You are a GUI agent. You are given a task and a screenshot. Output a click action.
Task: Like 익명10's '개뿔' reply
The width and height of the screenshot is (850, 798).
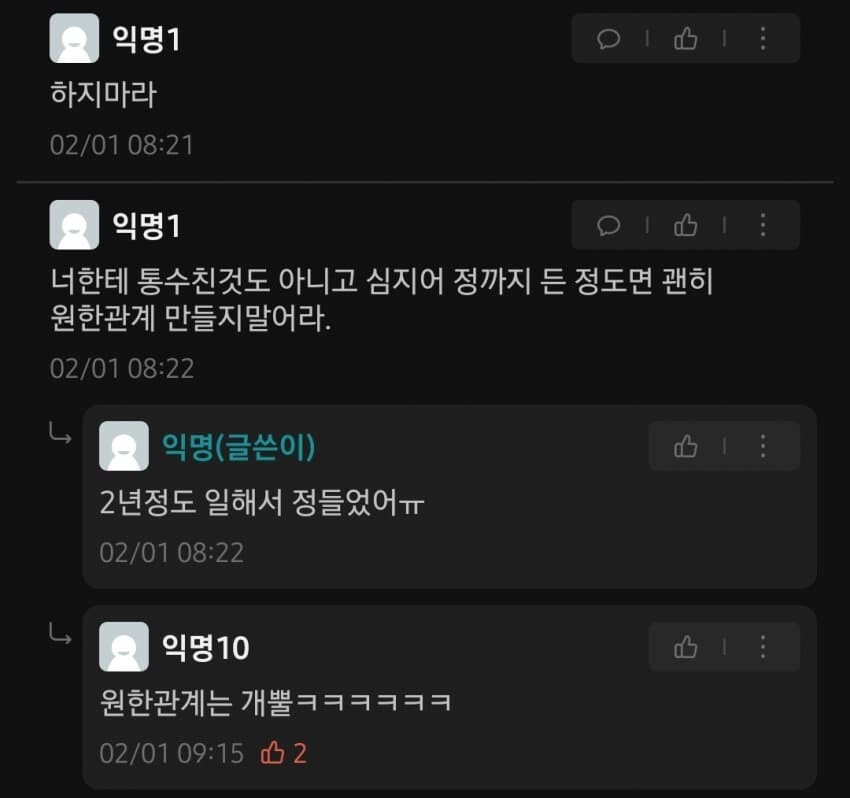coord(686,647)
